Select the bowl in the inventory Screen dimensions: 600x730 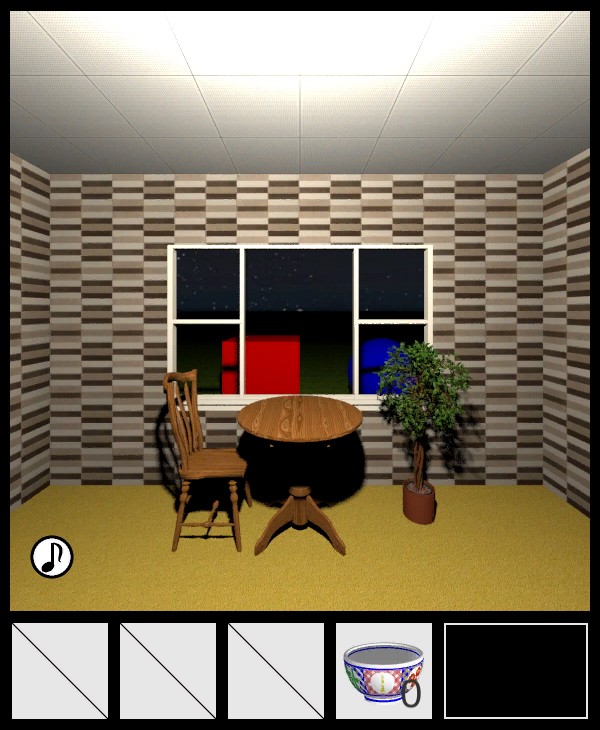pos(383,671)
